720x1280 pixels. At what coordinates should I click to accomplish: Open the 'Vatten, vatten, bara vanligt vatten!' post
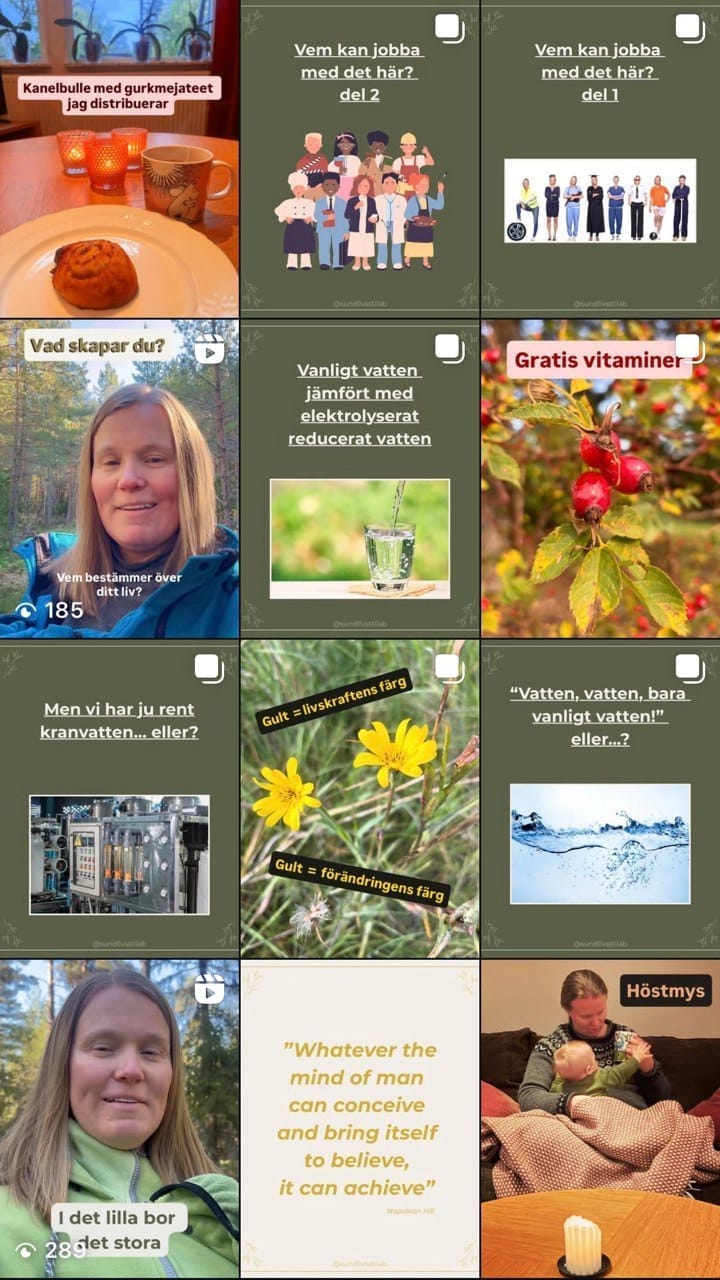click(600, 798)
